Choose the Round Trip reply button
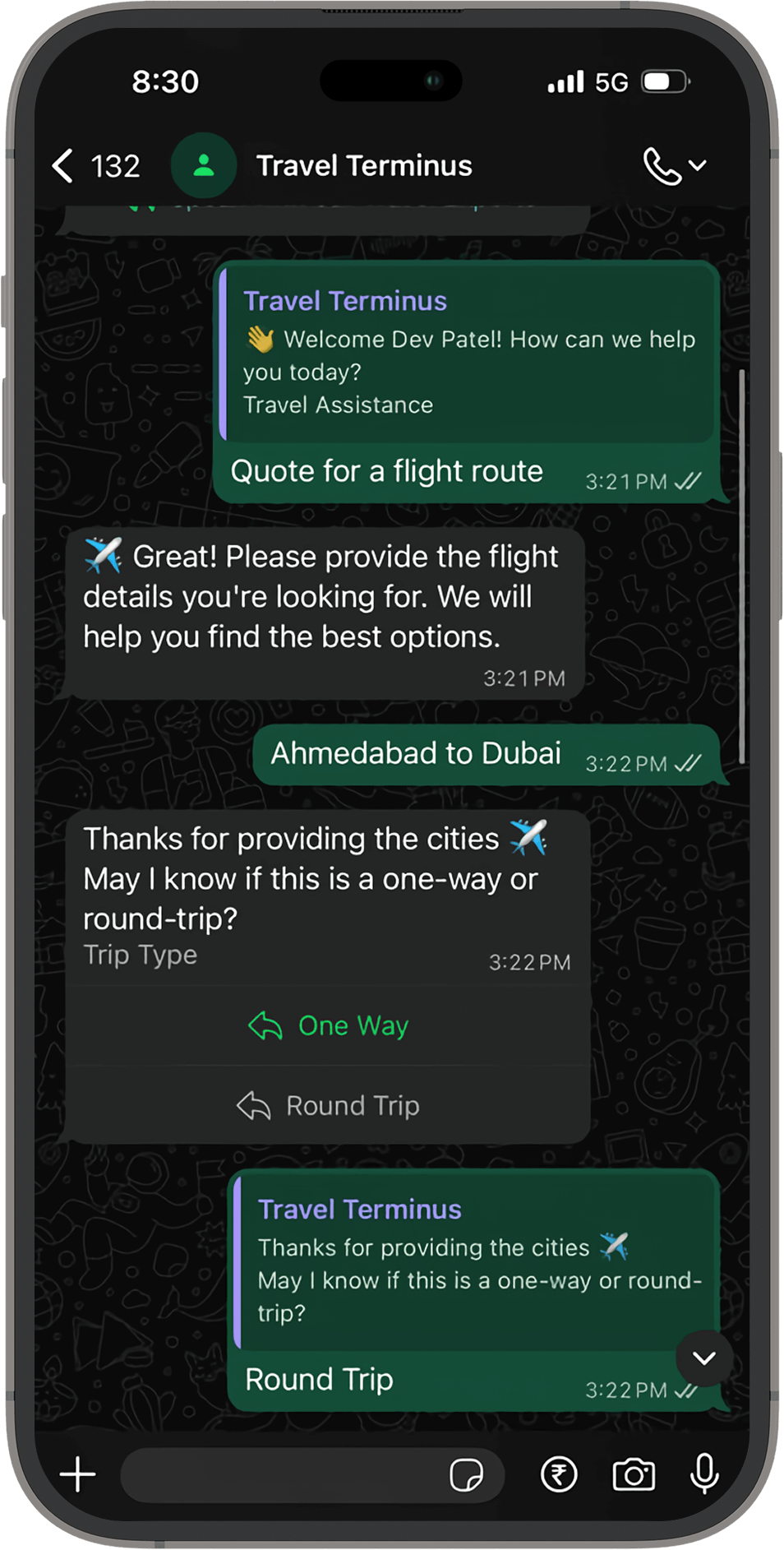The image size is (784, 1550). [329, 1106]
